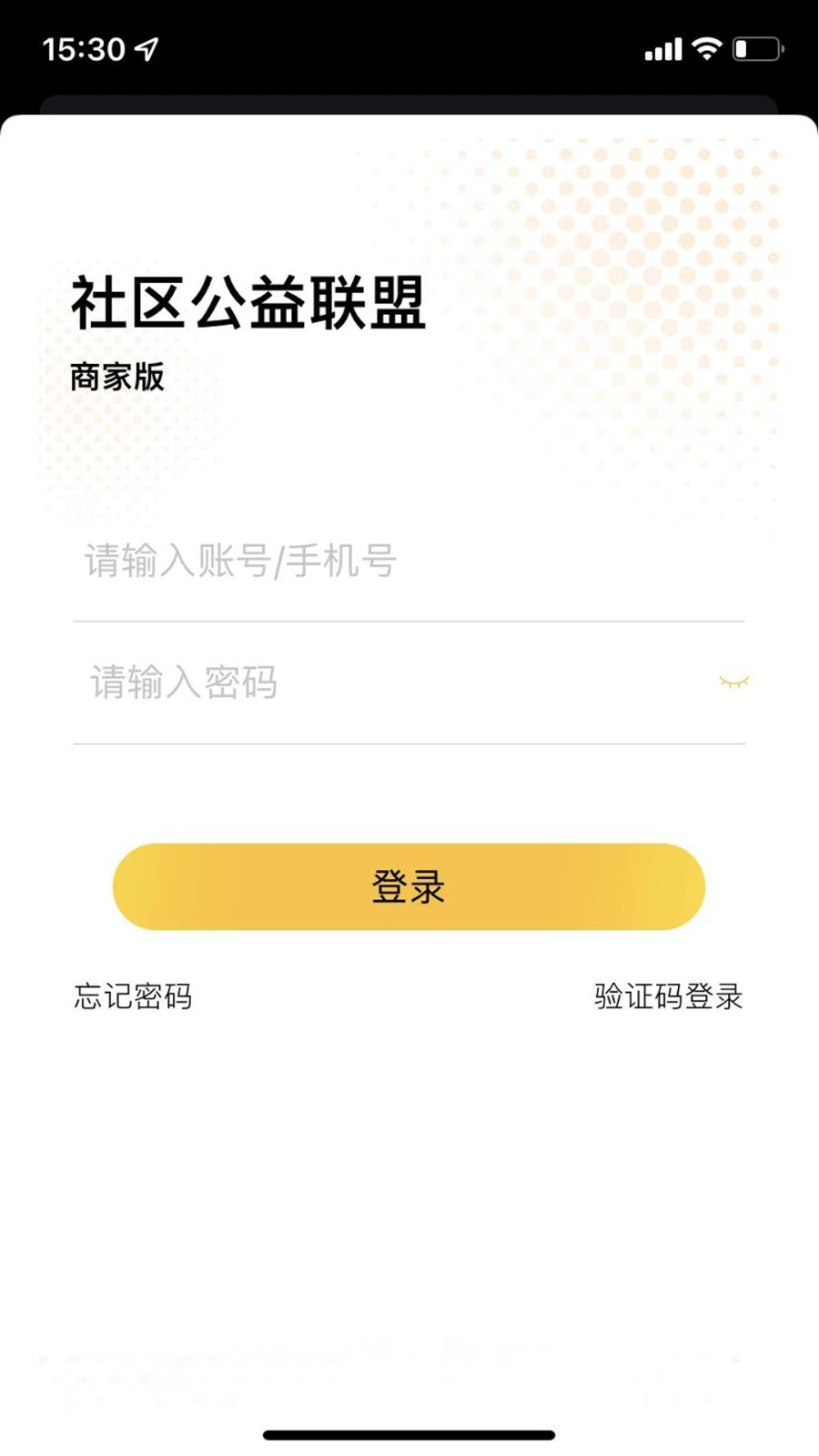Toggle password visibility eye icon
Image resolution: width=819 pixels, height=1456 pixels.
click(x=733, y=682)
